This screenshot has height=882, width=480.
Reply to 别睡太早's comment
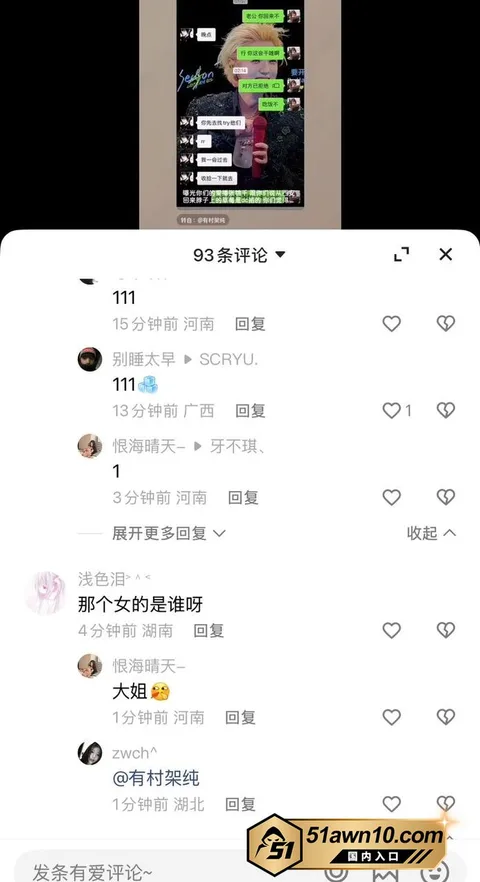click(250, 411)
